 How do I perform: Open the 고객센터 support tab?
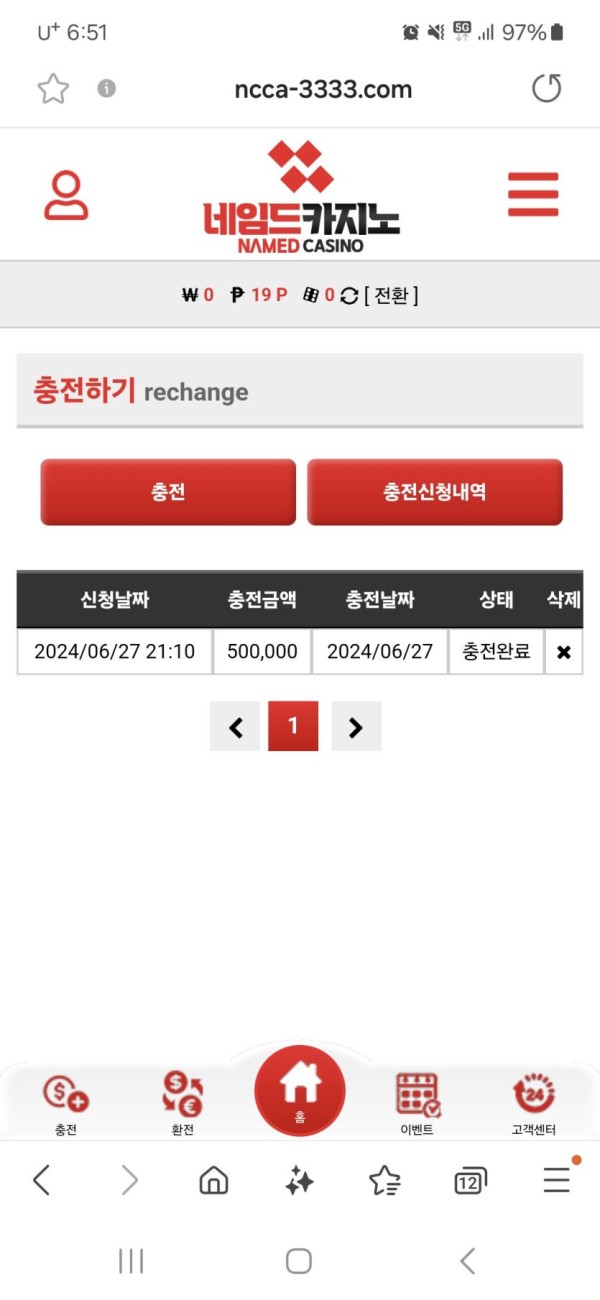pyautogui.click(x=533, y=1103)
